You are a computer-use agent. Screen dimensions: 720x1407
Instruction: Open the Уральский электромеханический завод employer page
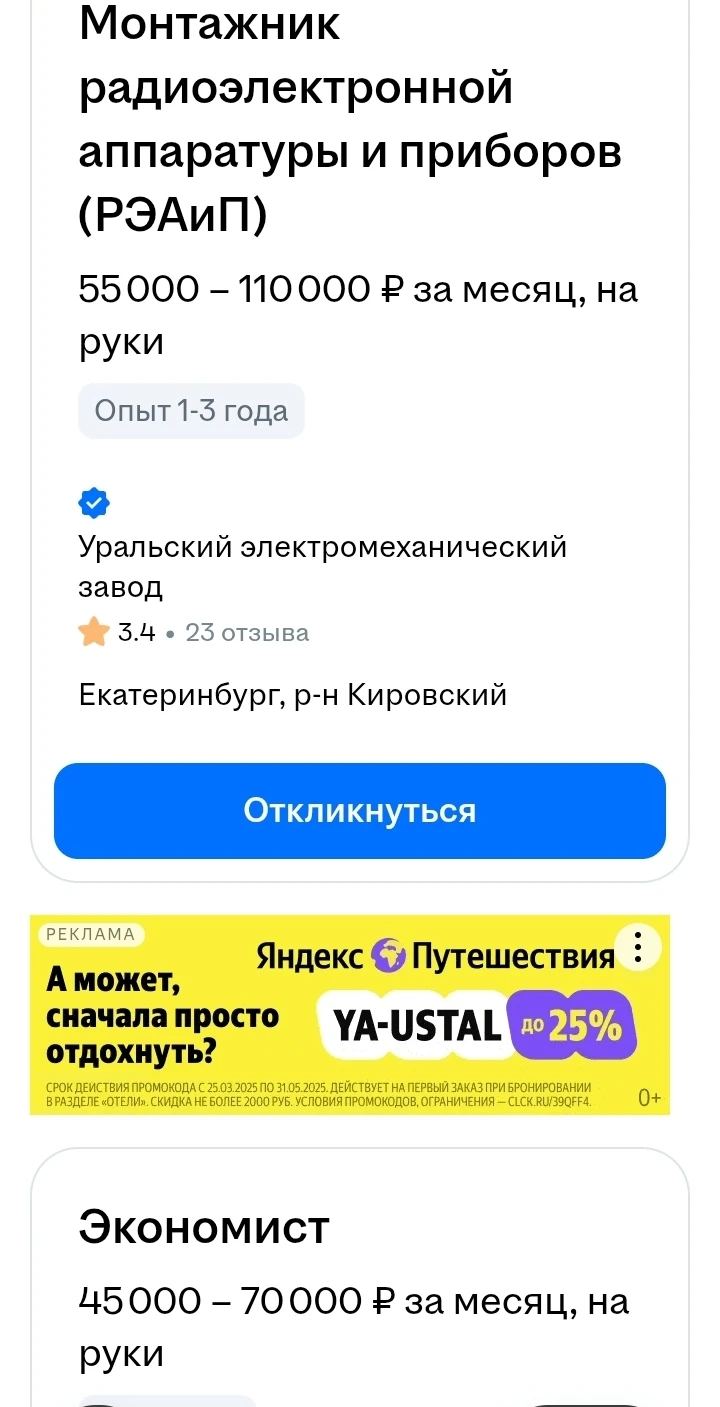[x=322, y=564]
